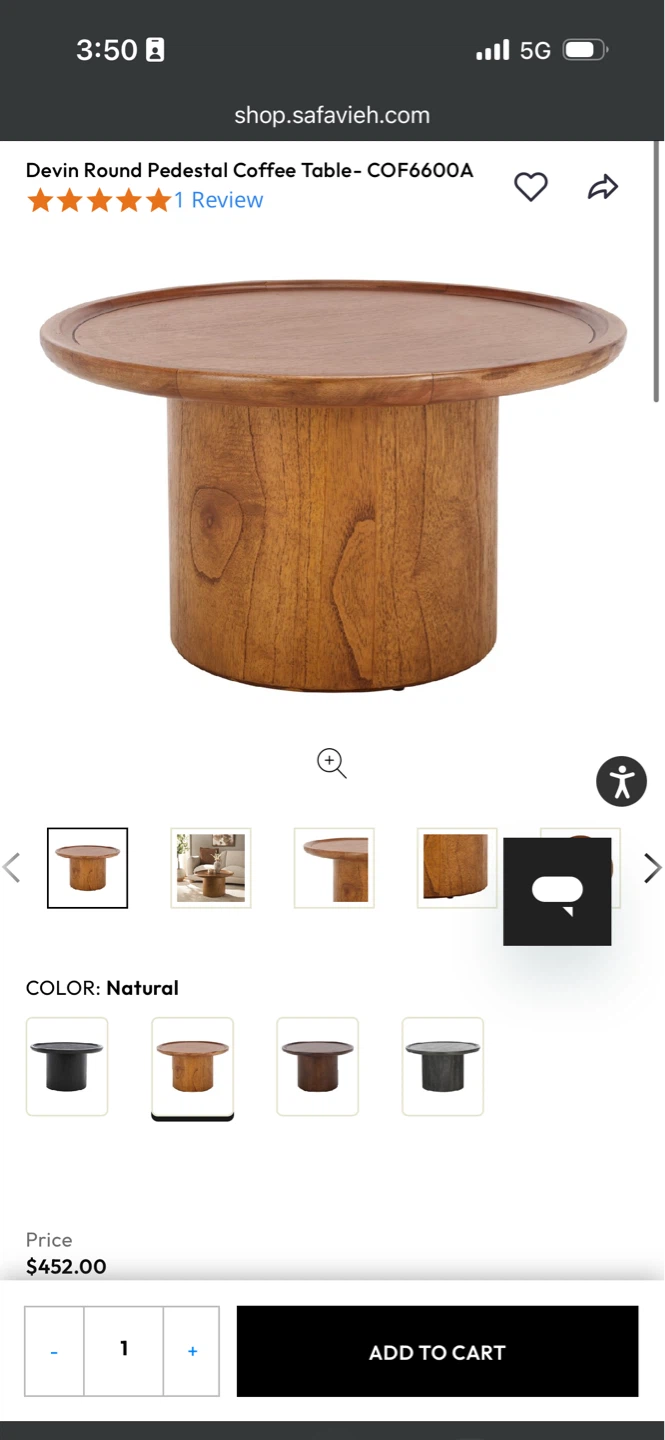
Task: Open the chat support widget
Action: pos(557,891)
